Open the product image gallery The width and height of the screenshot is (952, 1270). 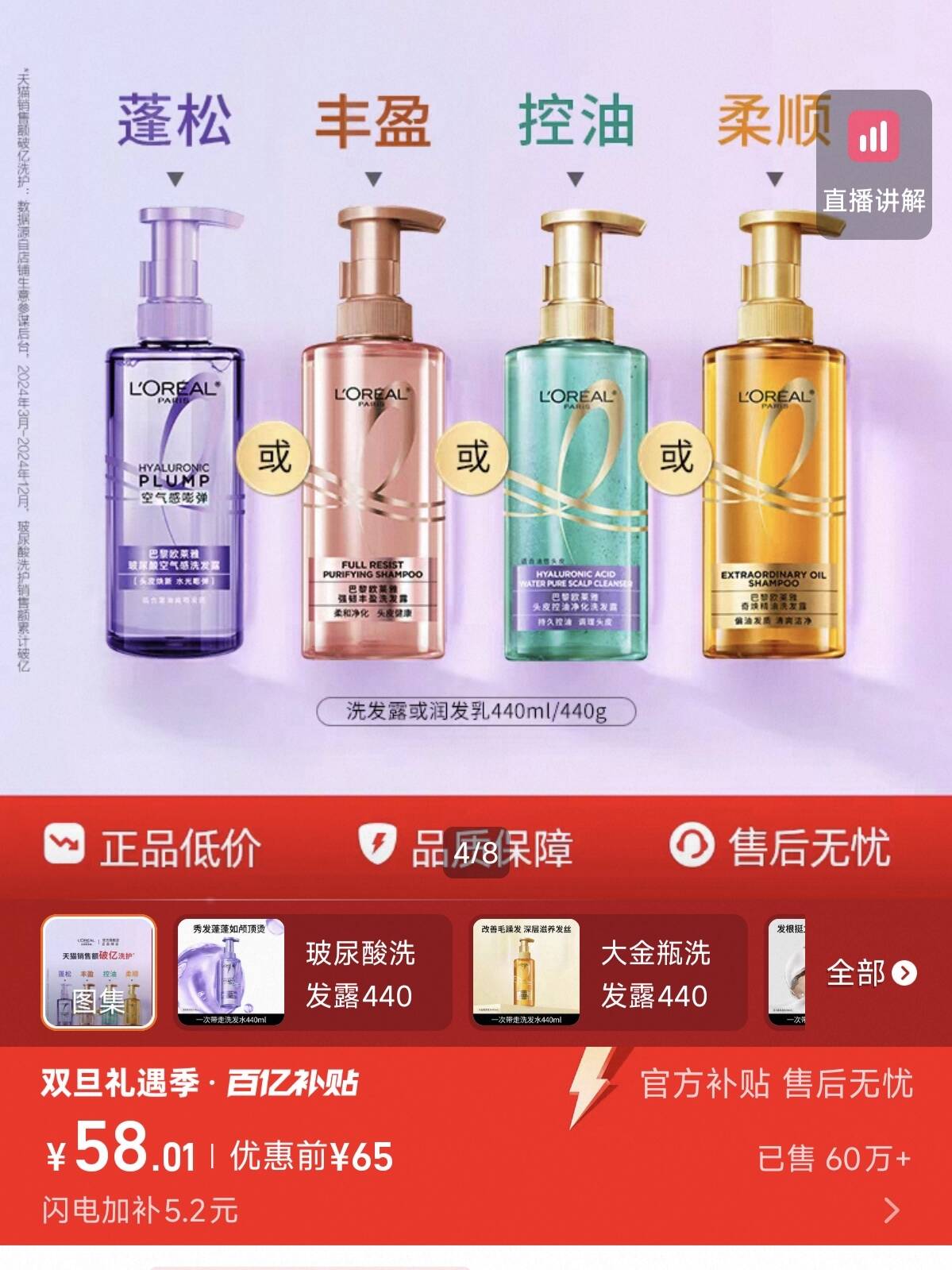[476, 397]
